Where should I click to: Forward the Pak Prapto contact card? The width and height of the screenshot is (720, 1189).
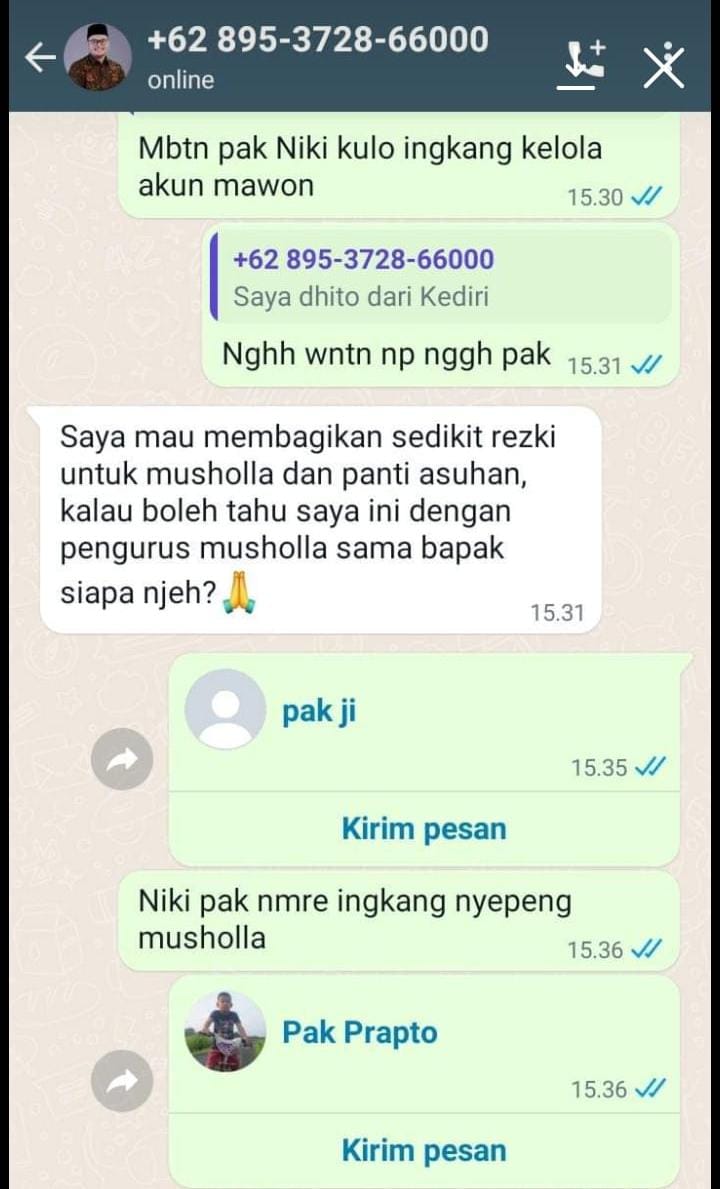[x=122, y=1082]
